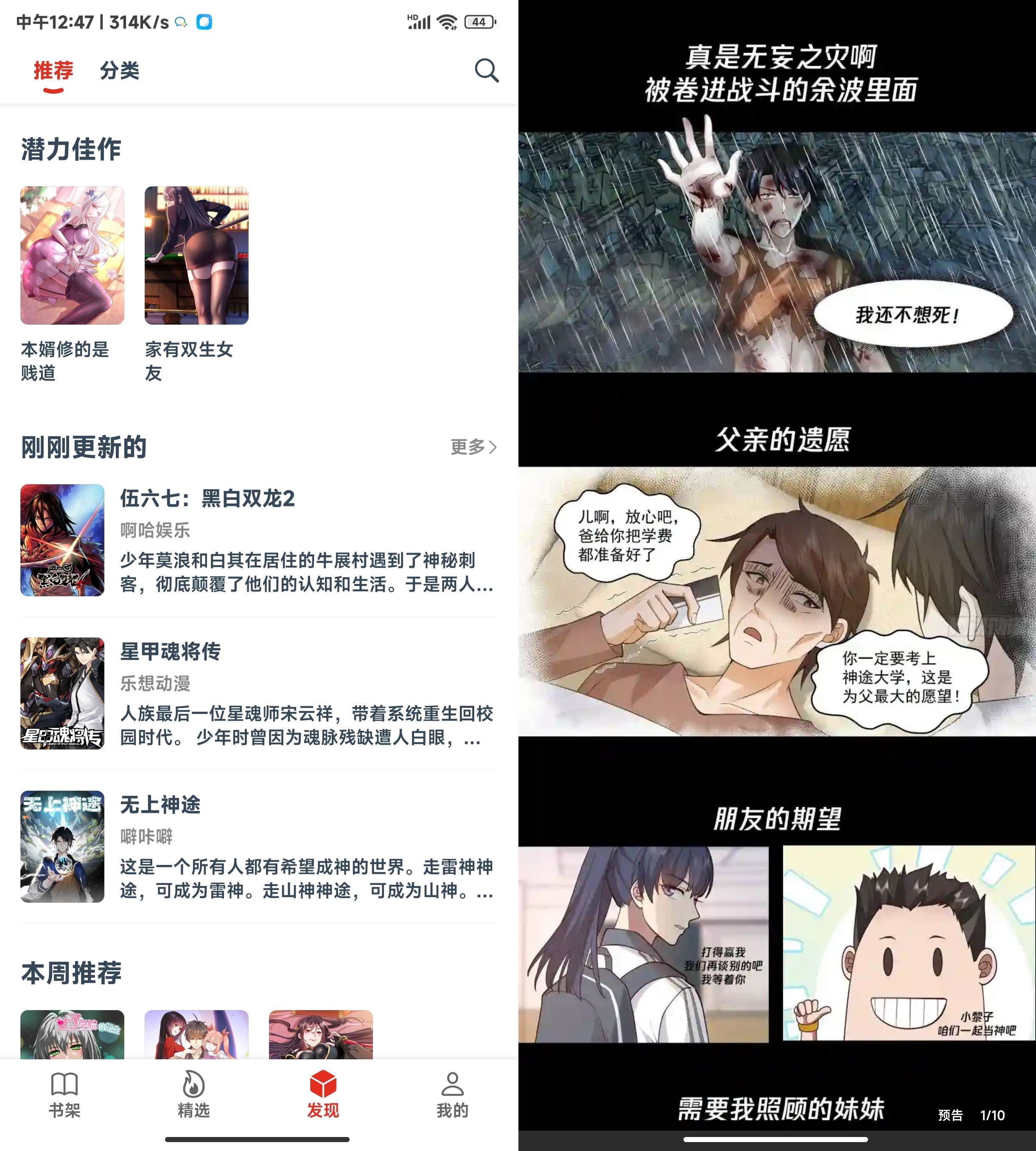This screenshot has height=1151, width=1036.
Task: Switch to the 分类 tab
Action: (120, 70)
